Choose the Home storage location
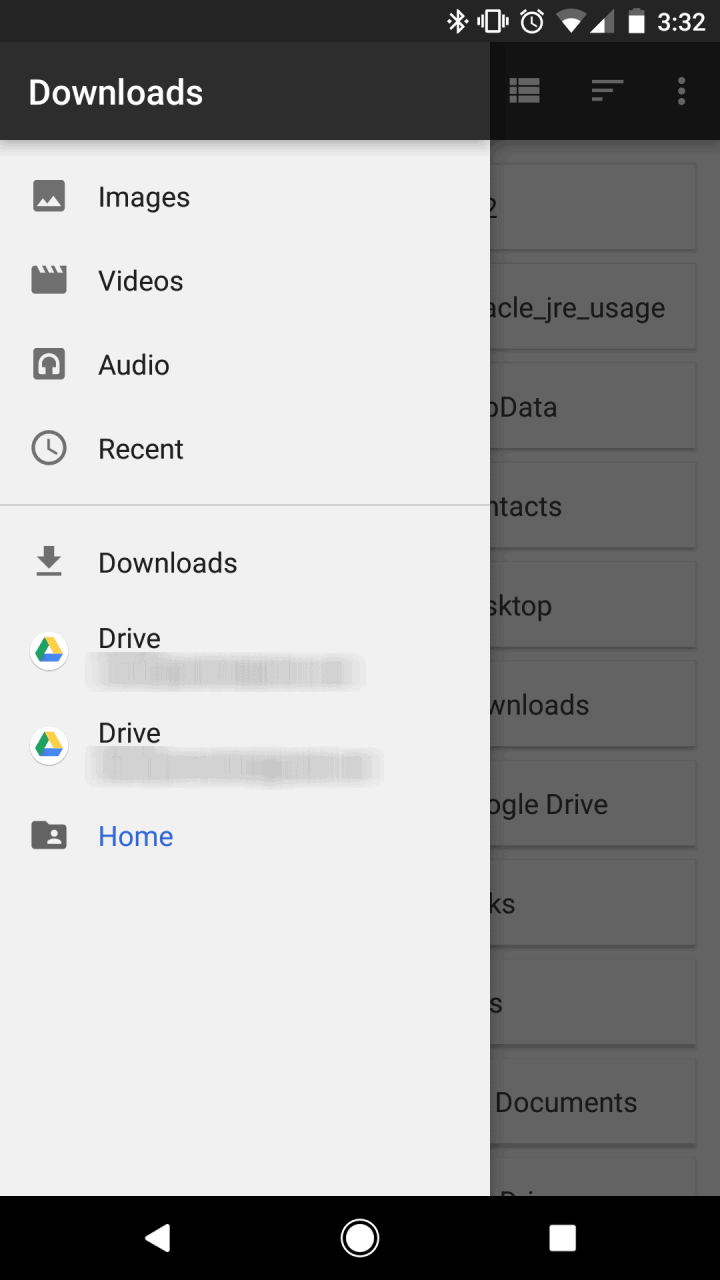 [245, 836]
